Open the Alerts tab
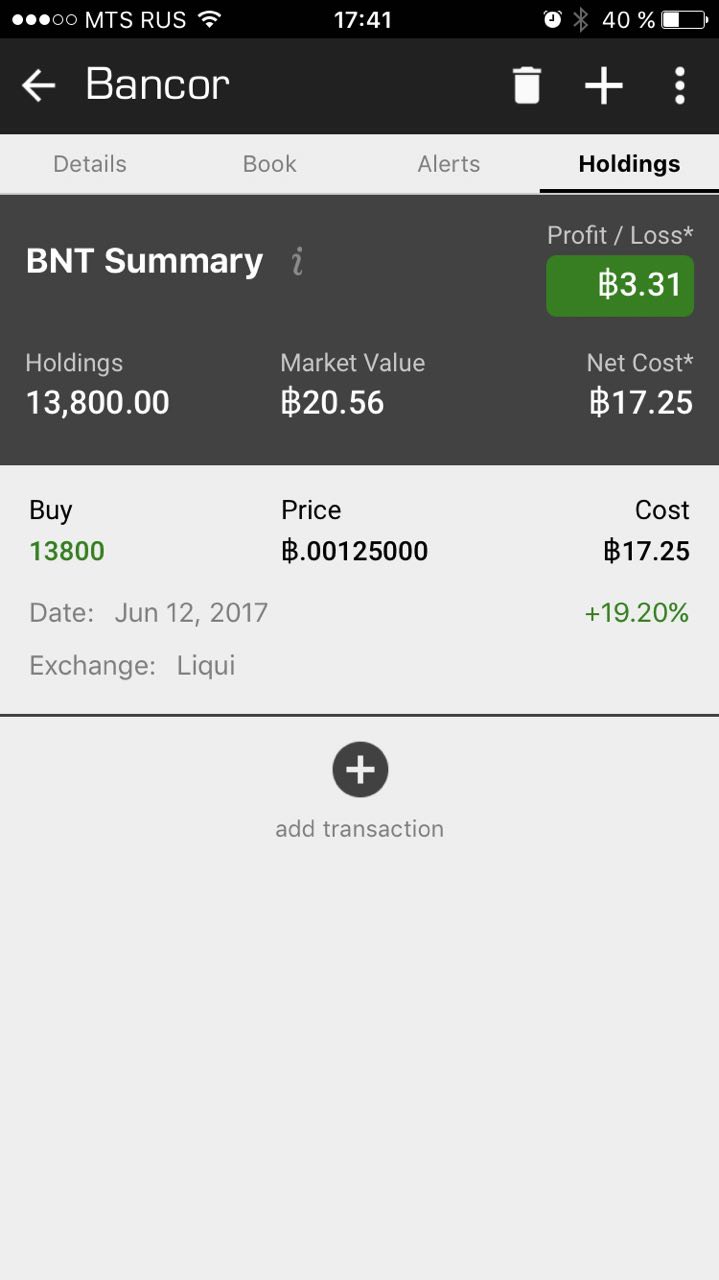 [449, 164]
